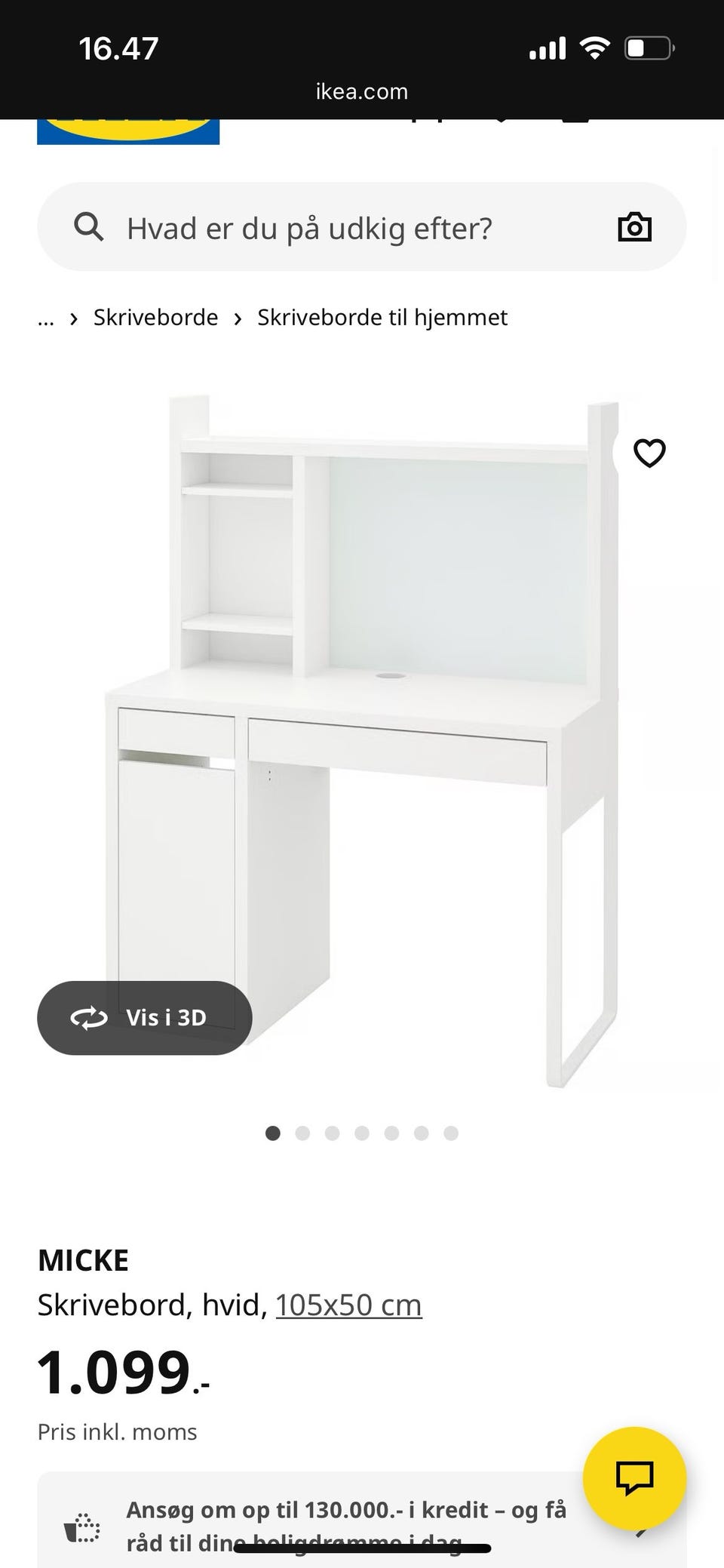The width and height of the screenshot is (724, 1568).
Task: Tap the ikea.com address bar
Action: pos(362,92)
